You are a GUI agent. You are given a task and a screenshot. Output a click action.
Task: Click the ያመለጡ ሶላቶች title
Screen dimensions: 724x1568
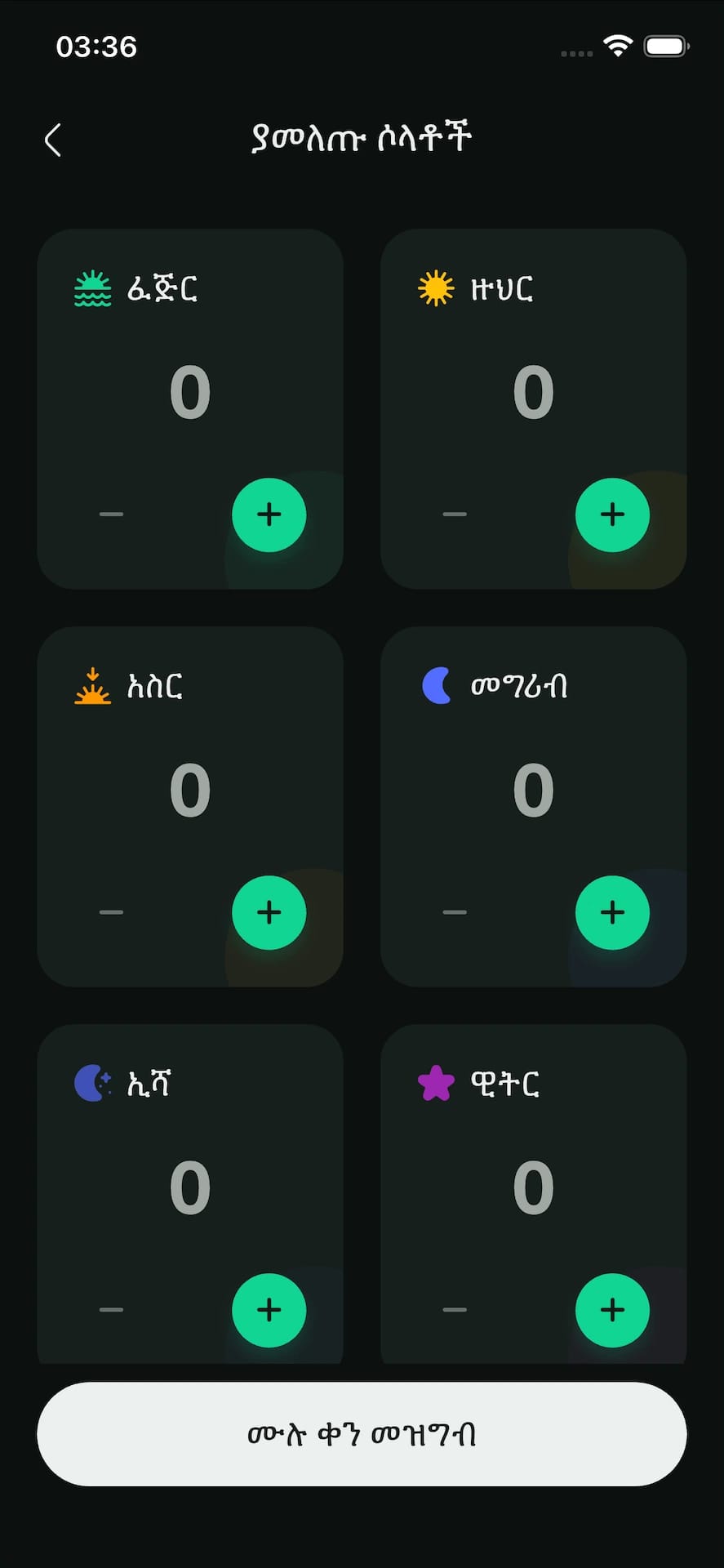point(362,137)
